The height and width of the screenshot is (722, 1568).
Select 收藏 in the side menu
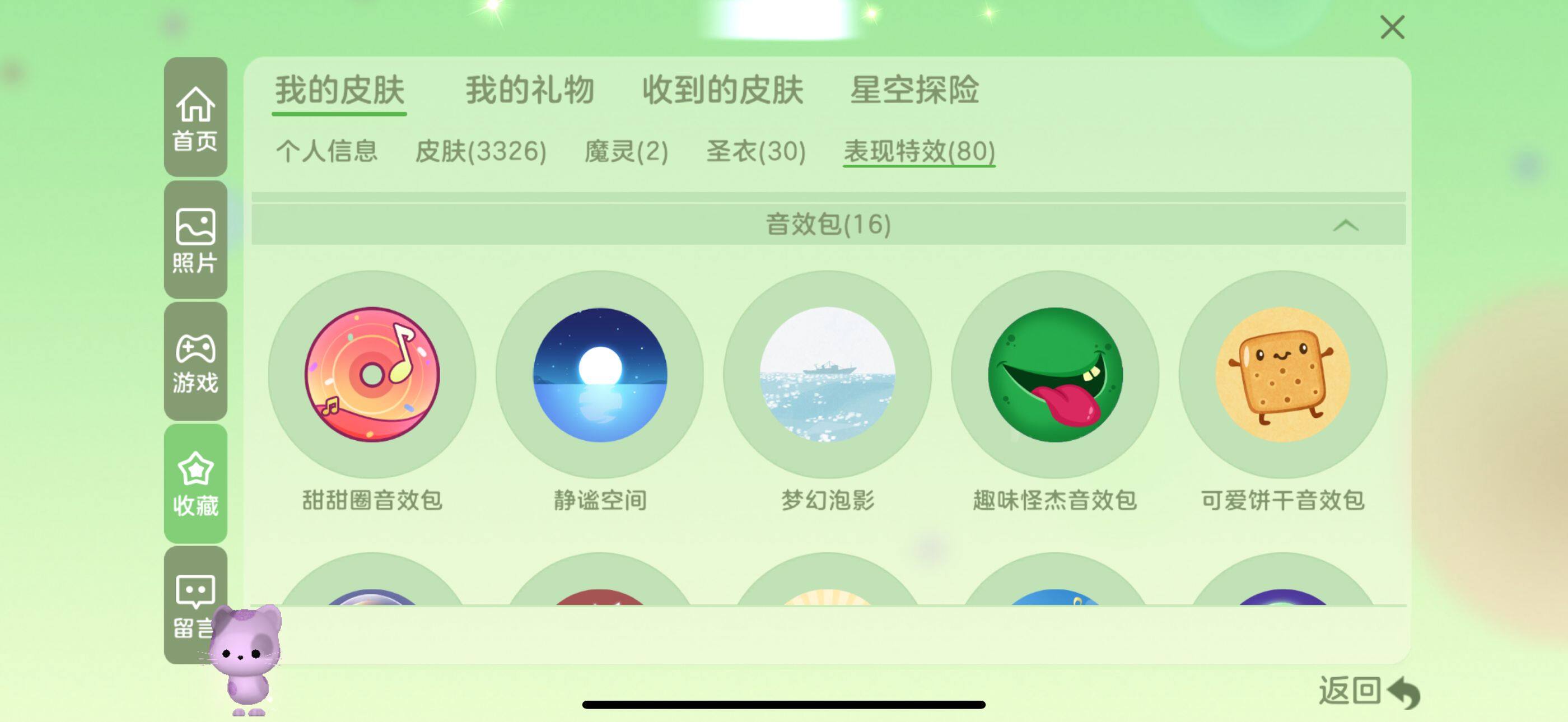(x=195, y=483)
